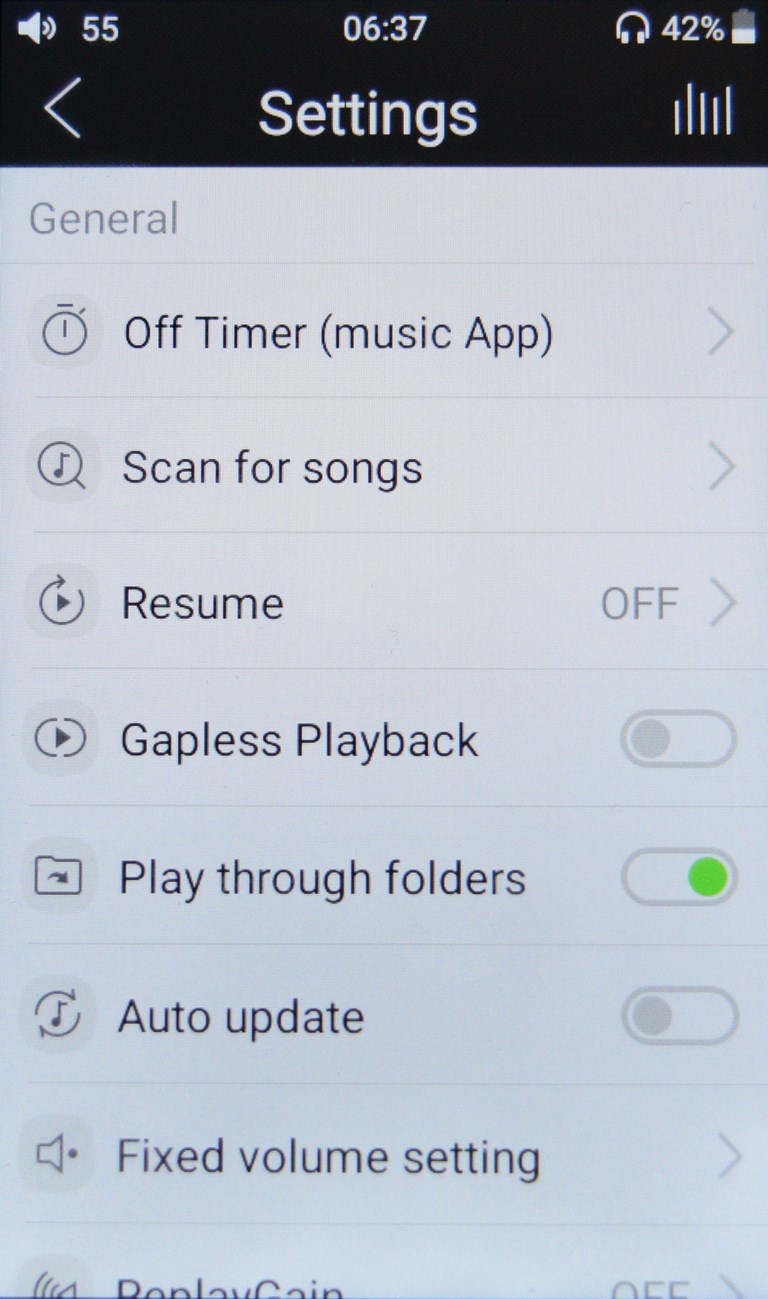Open Scan for songs
The height and width of the screenshot is (1299, 768).
point(384,467)
